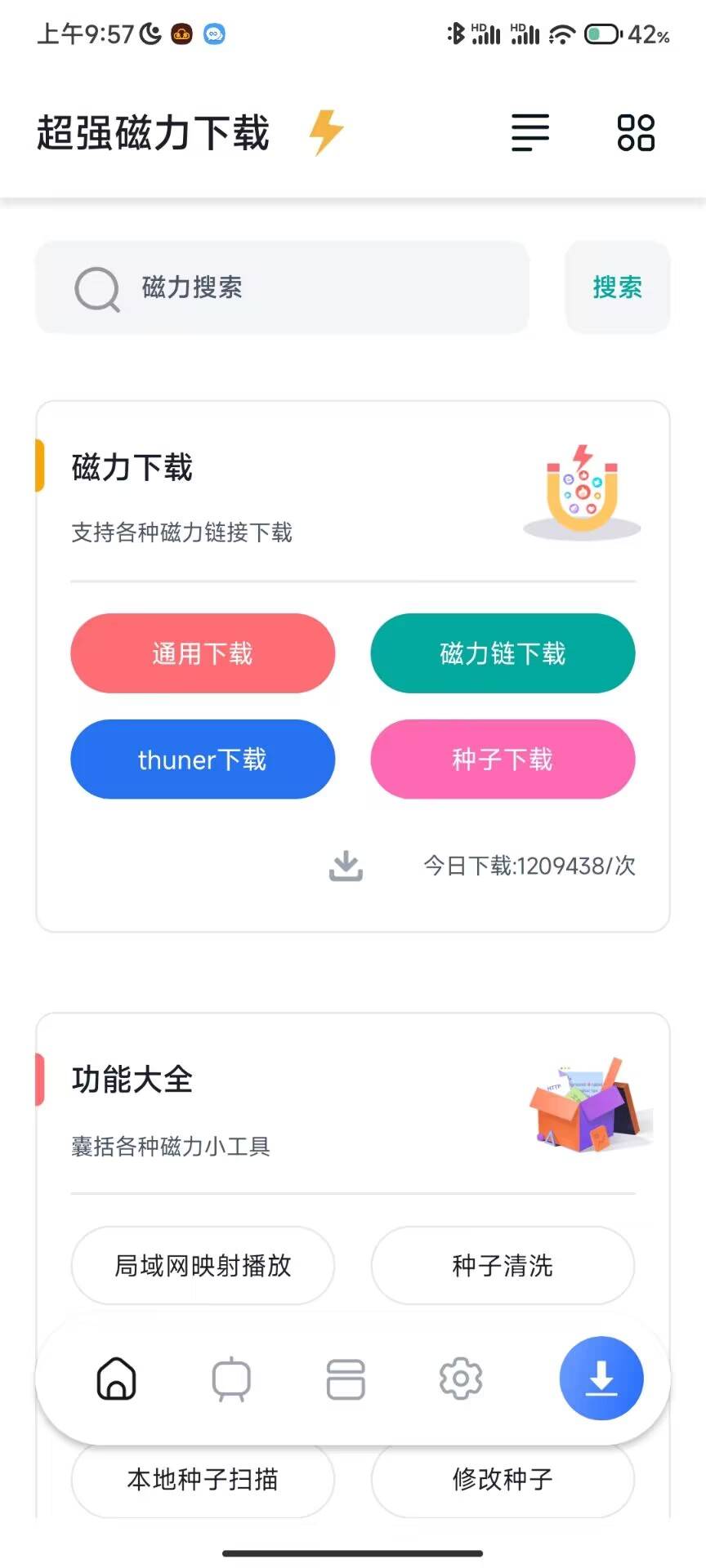Viewport: 706px width, 1568px height.
Task: Open the chat bubble icon in bottom navigation
Action: click(x=230, y=1379)
